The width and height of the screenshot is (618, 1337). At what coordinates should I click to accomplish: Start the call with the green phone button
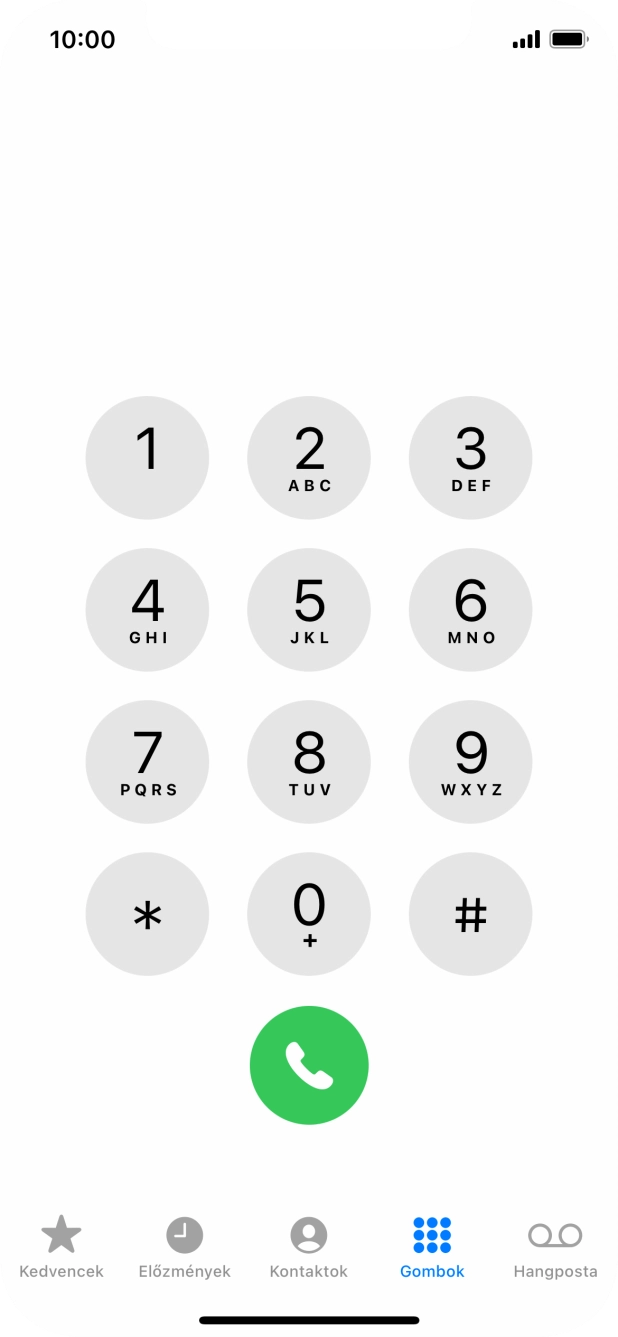[x=309, y=1066]
